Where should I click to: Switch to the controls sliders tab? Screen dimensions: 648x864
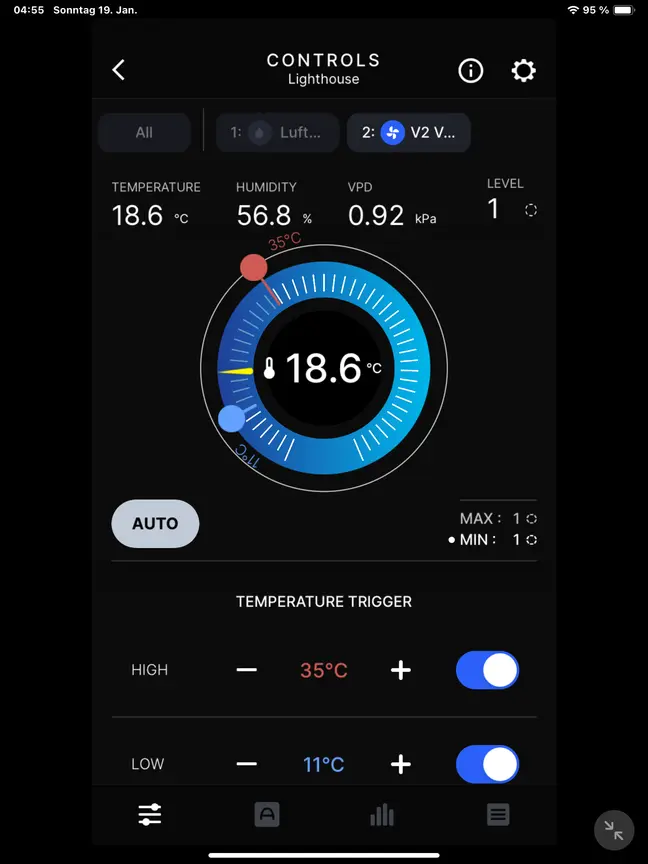[x=150, y=815]
